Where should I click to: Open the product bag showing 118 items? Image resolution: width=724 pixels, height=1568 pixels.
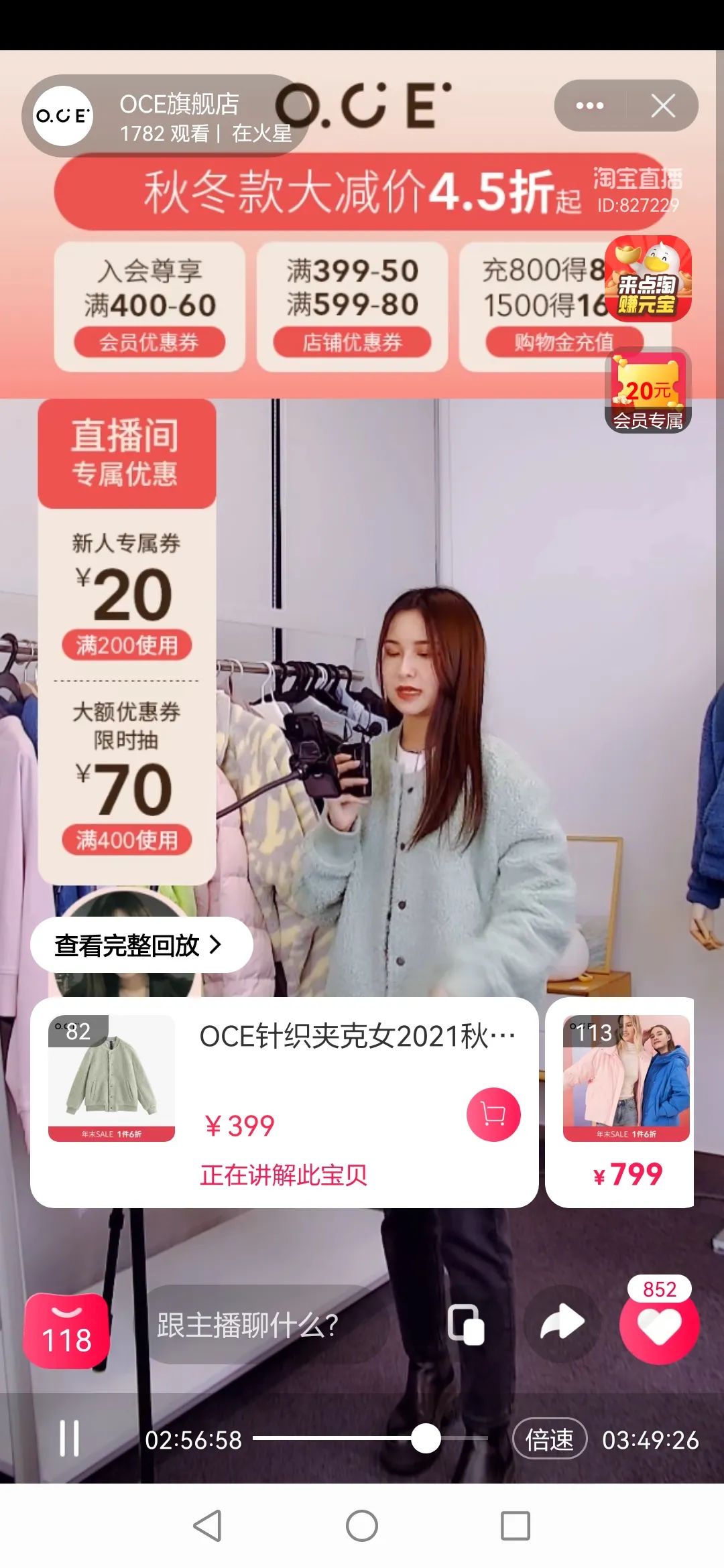66,1331
